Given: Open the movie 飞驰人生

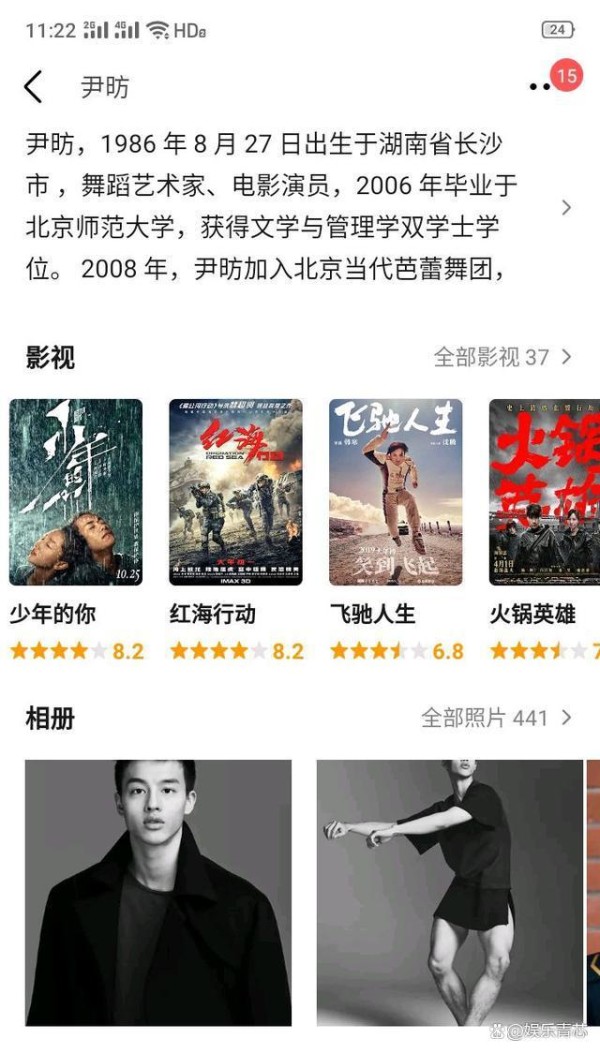Looking at the screenshot, I should click(x=395, y=492).
